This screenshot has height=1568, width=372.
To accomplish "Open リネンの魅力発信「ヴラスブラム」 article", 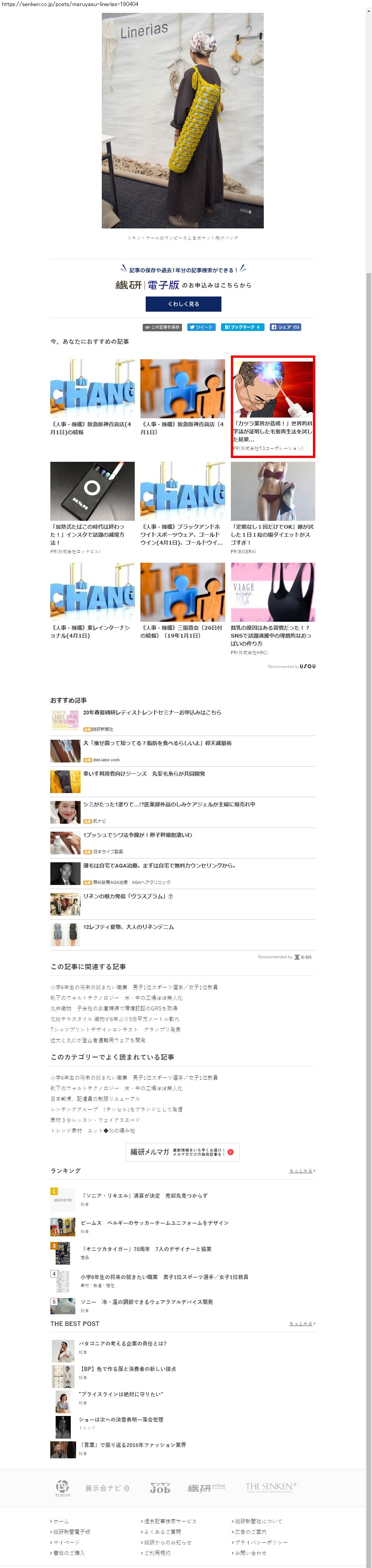I will (x=127, y=896).
